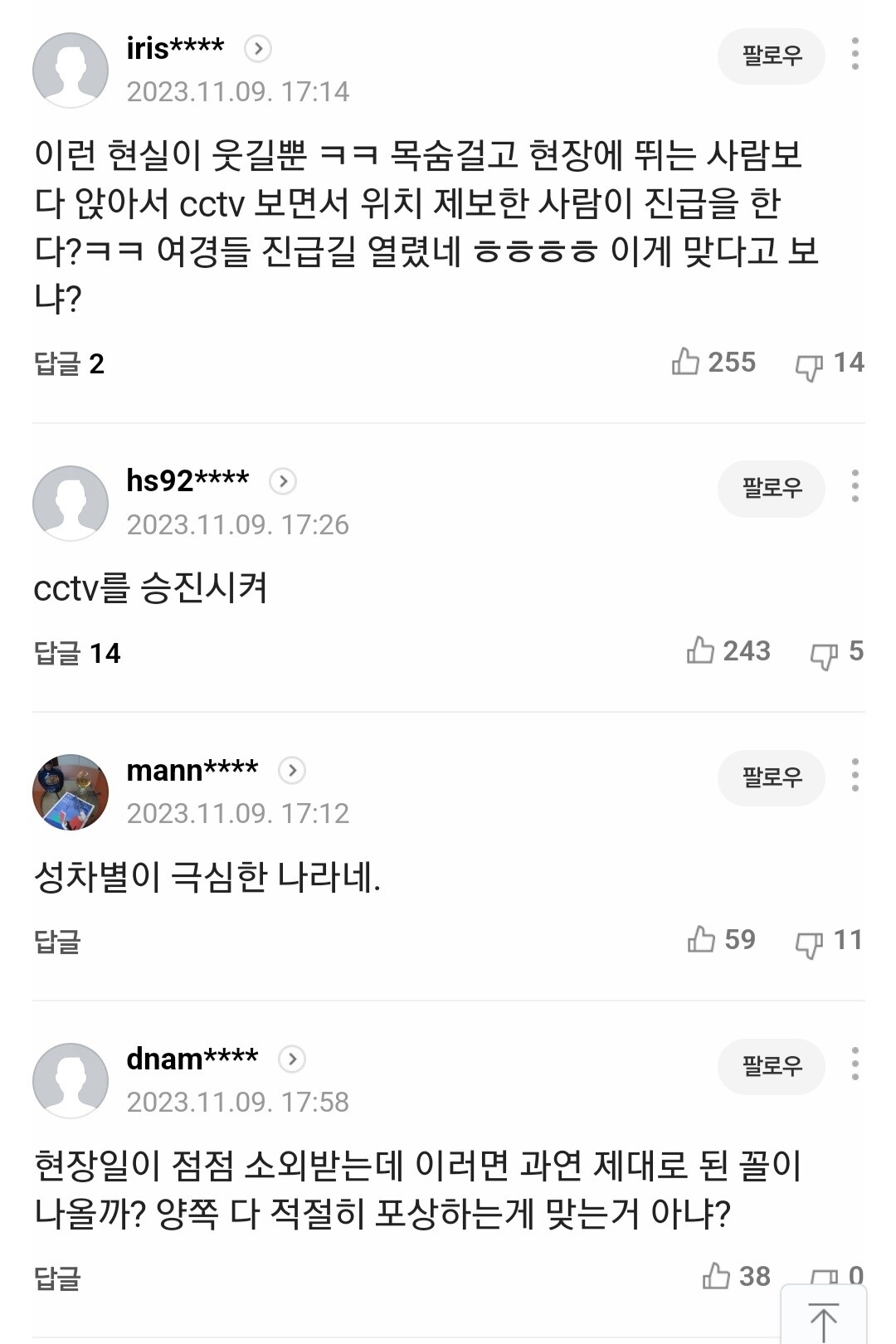Dislike mann****'s comment with thumbs-down
The image size is (896, 1344).
(x=809, y=939)
